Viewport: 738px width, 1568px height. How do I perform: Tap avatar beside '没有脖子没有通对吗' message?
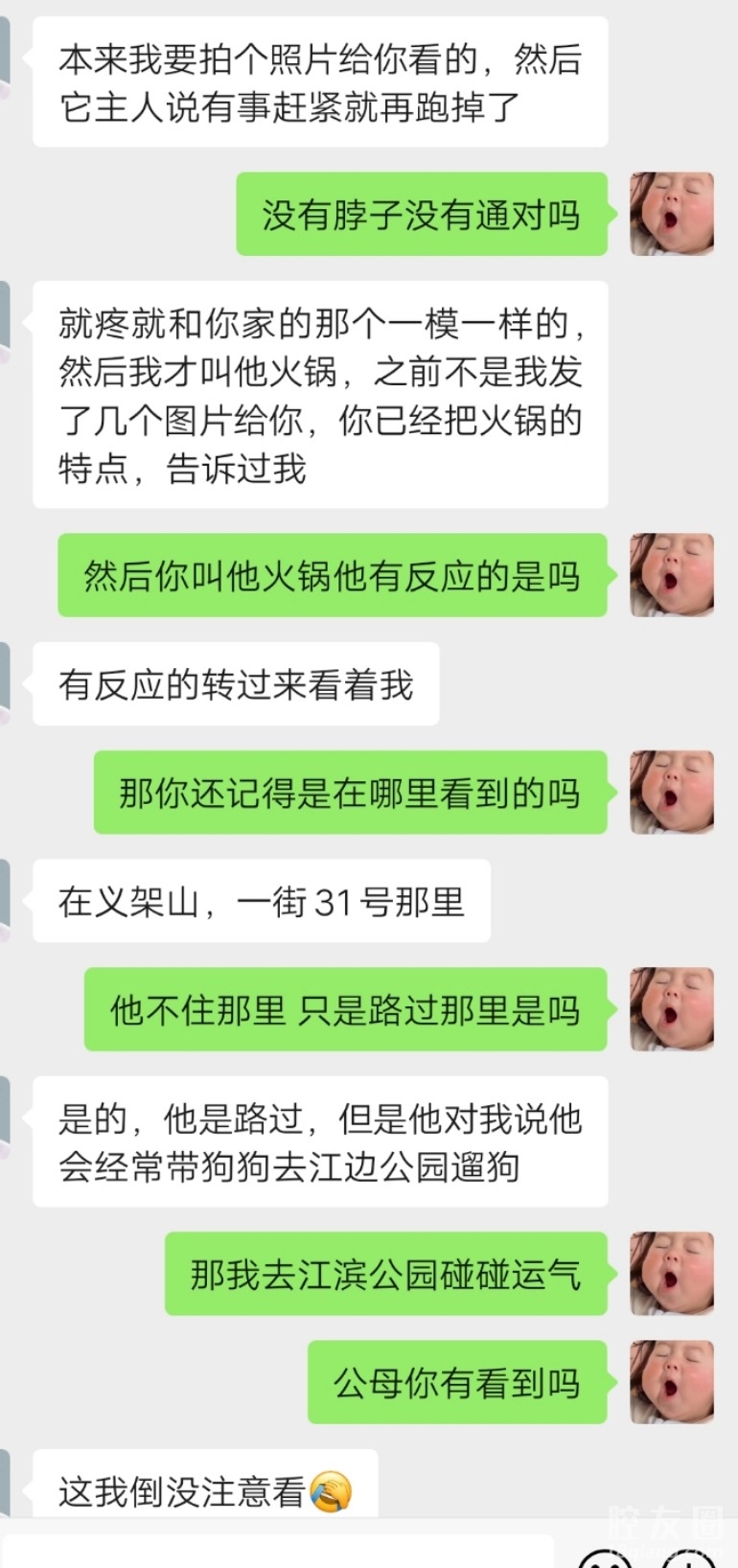(671, 214)
